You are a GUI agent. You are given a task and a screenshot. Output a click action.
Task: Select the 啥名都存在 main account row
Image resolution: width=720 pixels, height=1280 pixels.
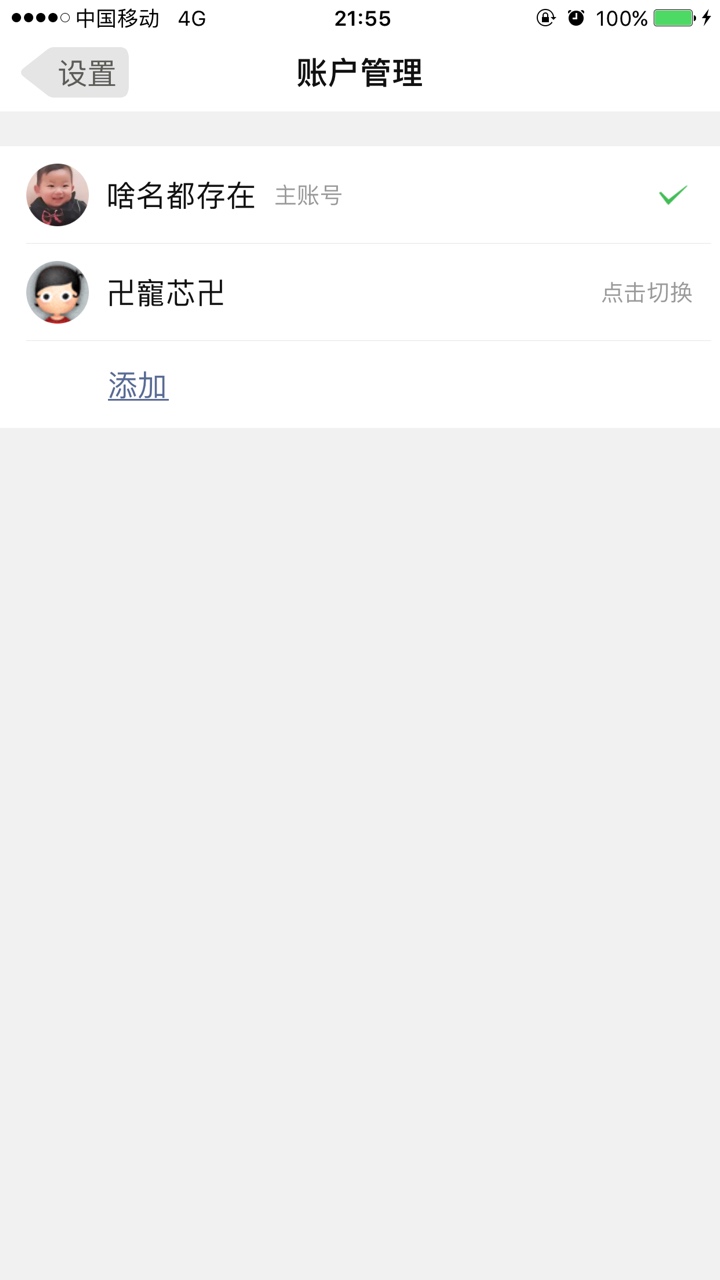point(360,195)
